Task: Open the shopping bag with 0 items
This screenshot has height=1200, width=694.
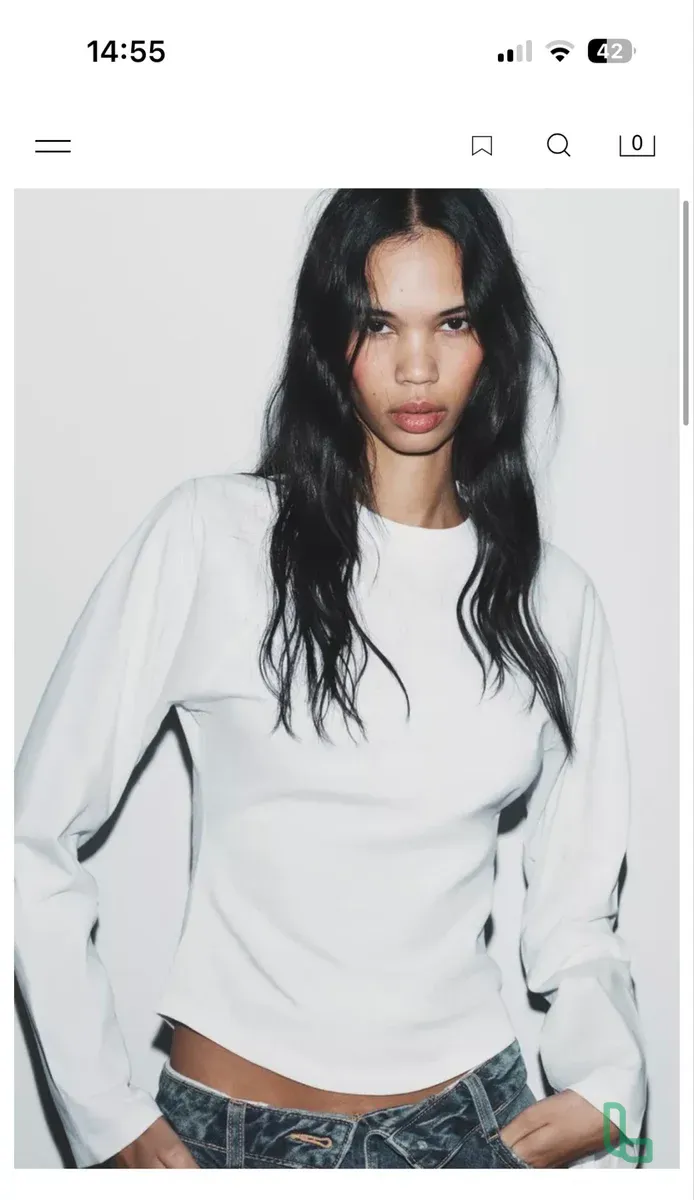Action: [637, 145]
